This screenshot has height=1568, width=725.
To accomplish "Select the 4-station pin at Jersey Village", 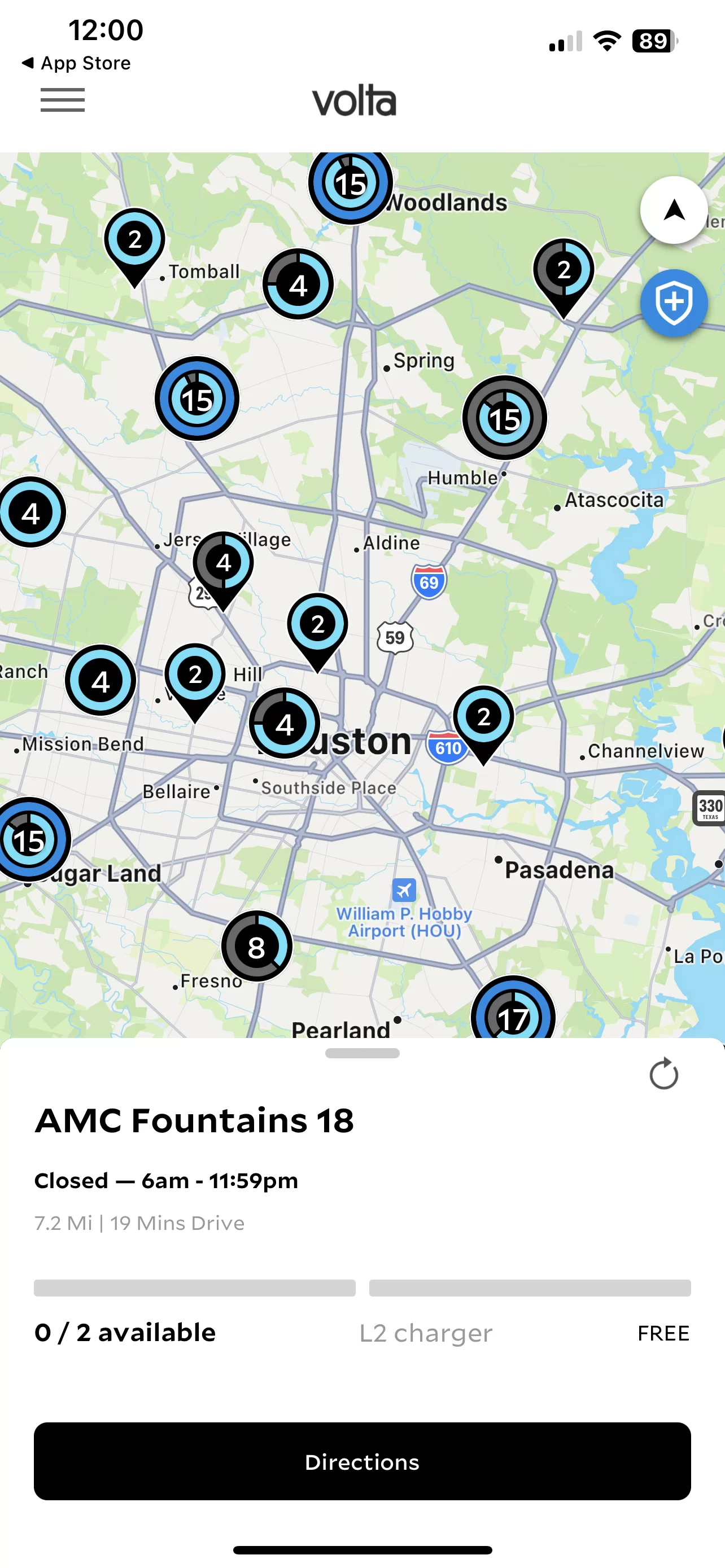I will pos(224,570).
